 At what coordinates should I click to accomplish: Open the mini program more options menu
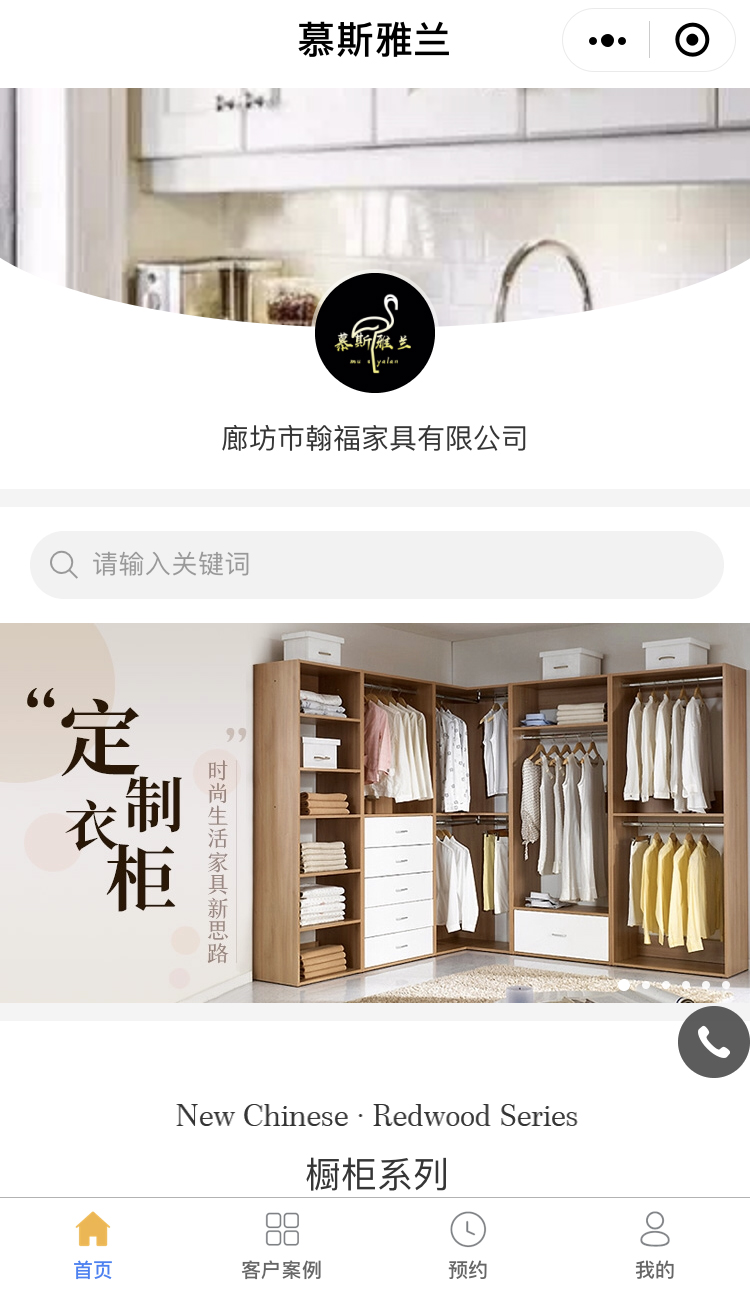coord(607,41)
